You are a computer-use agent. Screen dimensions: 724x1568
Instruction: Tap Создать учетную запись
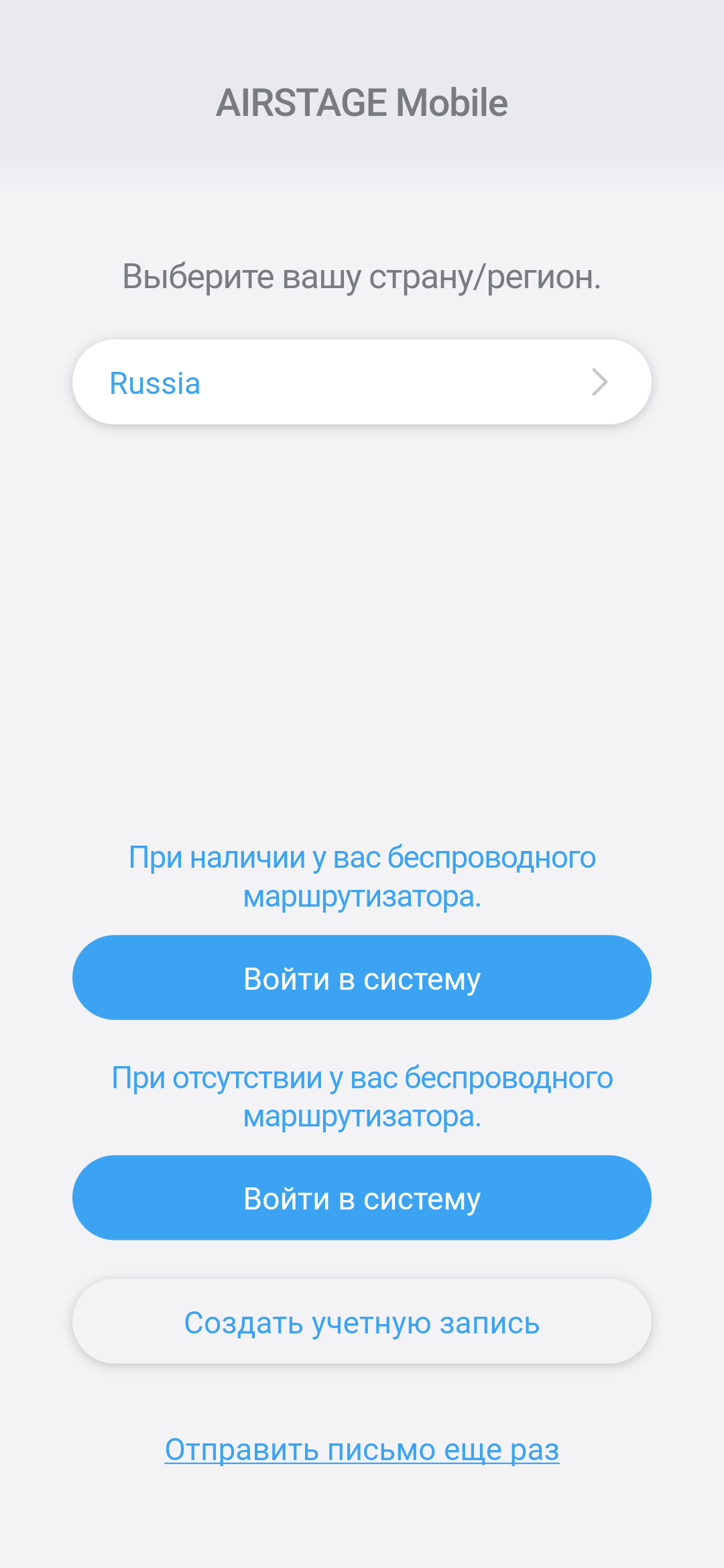tap(362, 1322)
